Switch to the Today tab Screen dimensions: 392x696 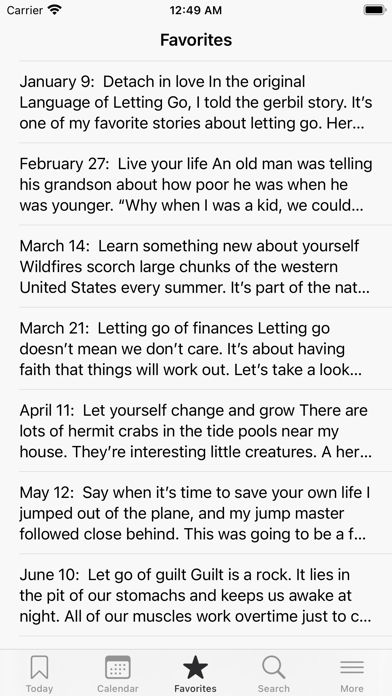tap(39, 674)
